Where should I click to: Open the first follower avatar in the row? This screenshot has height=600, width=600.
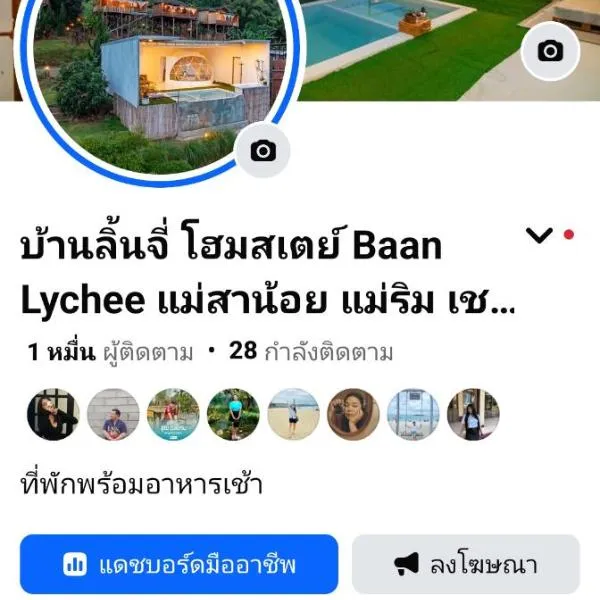pyautogui.click(x=54, y=415)
